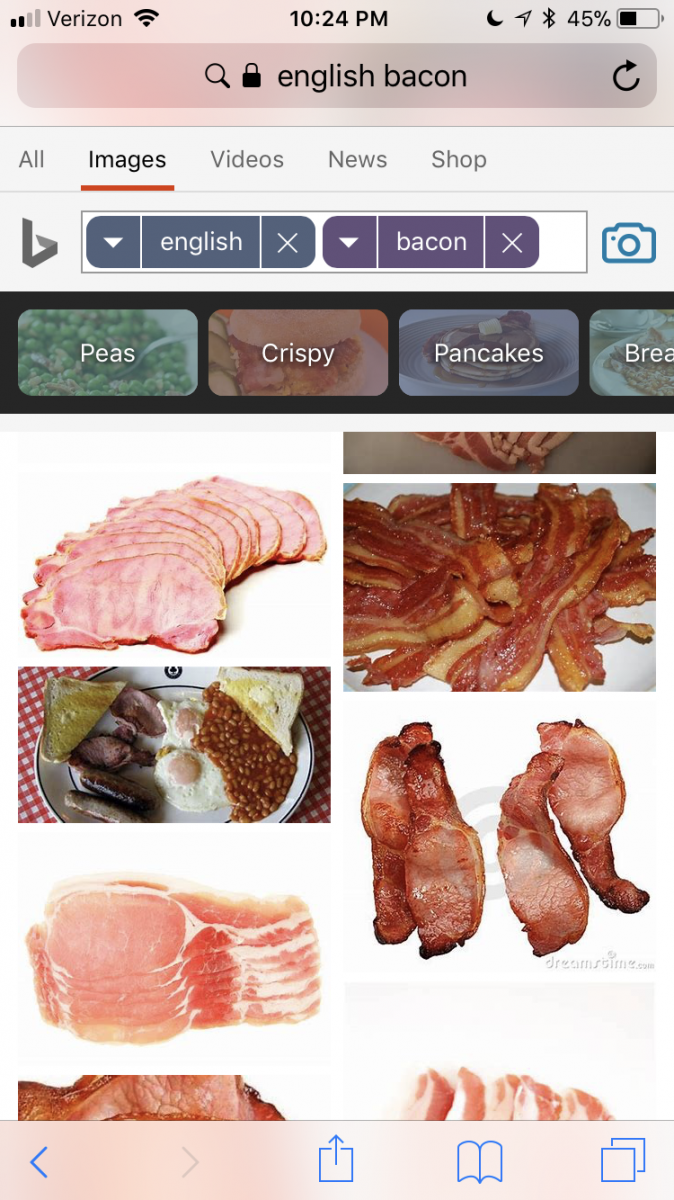Reload the page in Safari
Image resolution: width=674 pixels, height=1200 pixels.
pyautogui.click(x=626, y=76)
